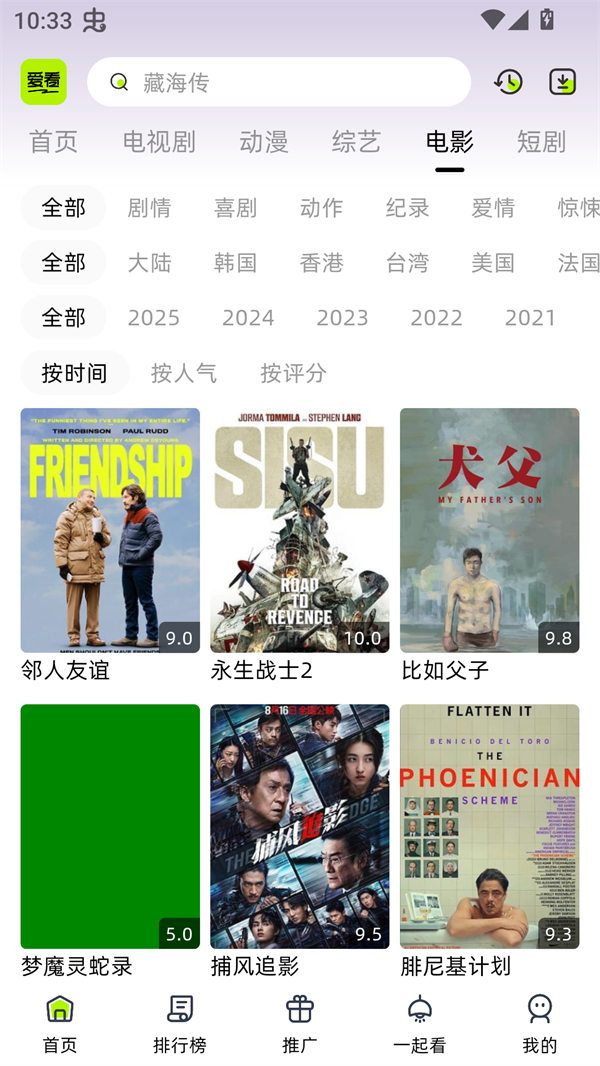Open the movie 永生战士2
The width and height of the screenshot is (600, 1066).
(300, 530)
